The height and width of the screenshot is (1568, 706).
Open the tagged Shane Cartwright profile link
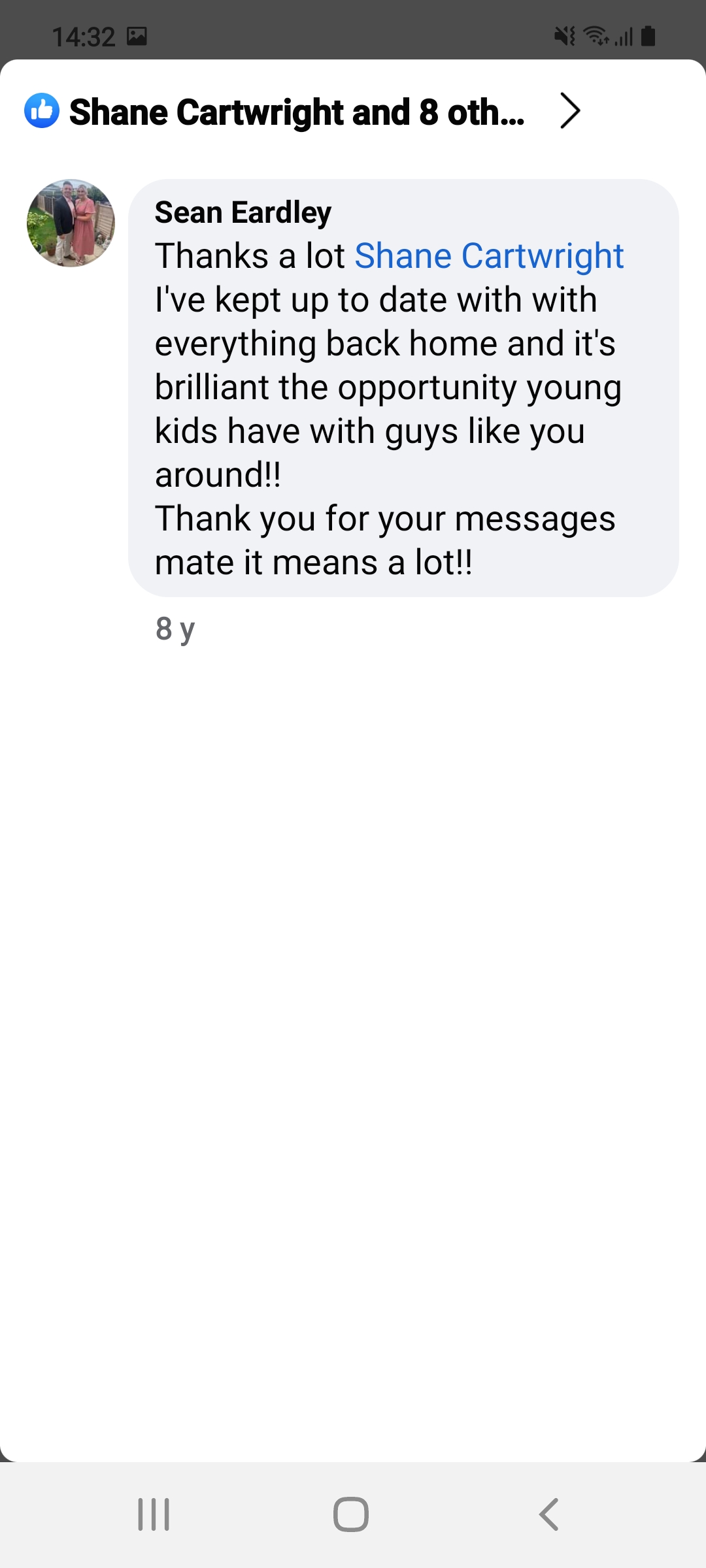(488, 255)
